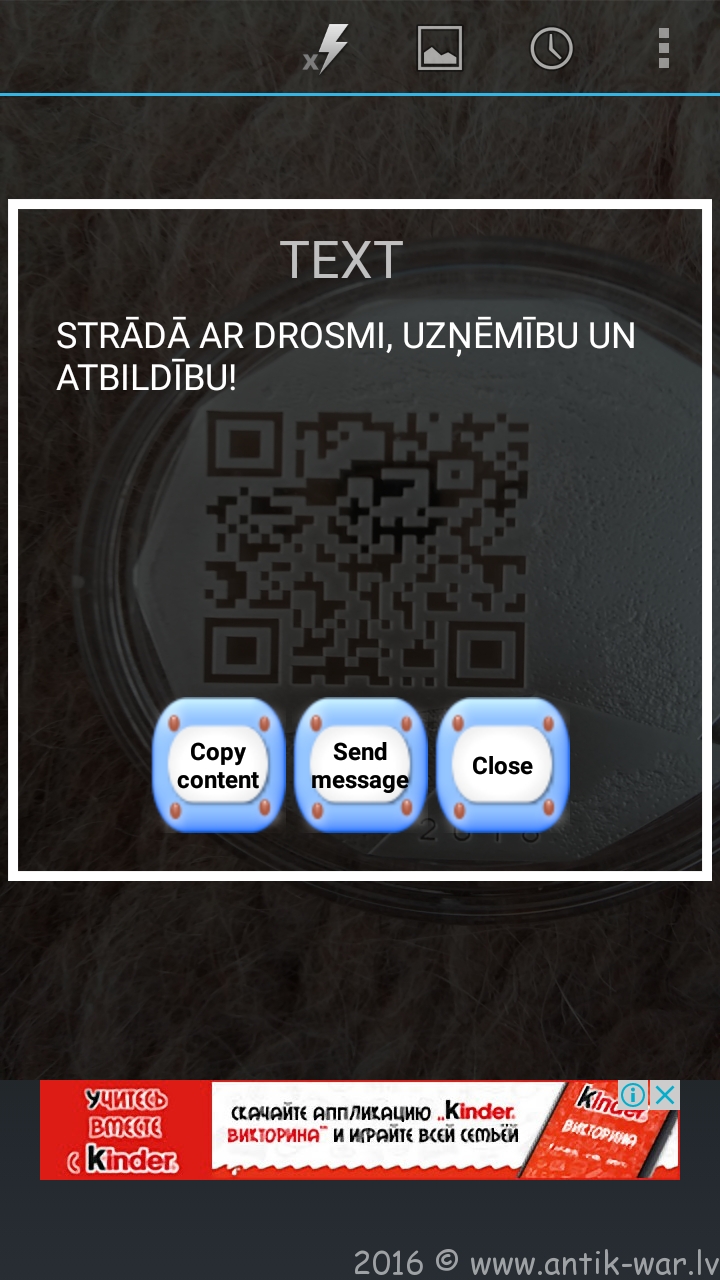The width and height of the screenshot is (720, 1280).
Task: Dismiss the ad with the X
Action: [665, 1095]
